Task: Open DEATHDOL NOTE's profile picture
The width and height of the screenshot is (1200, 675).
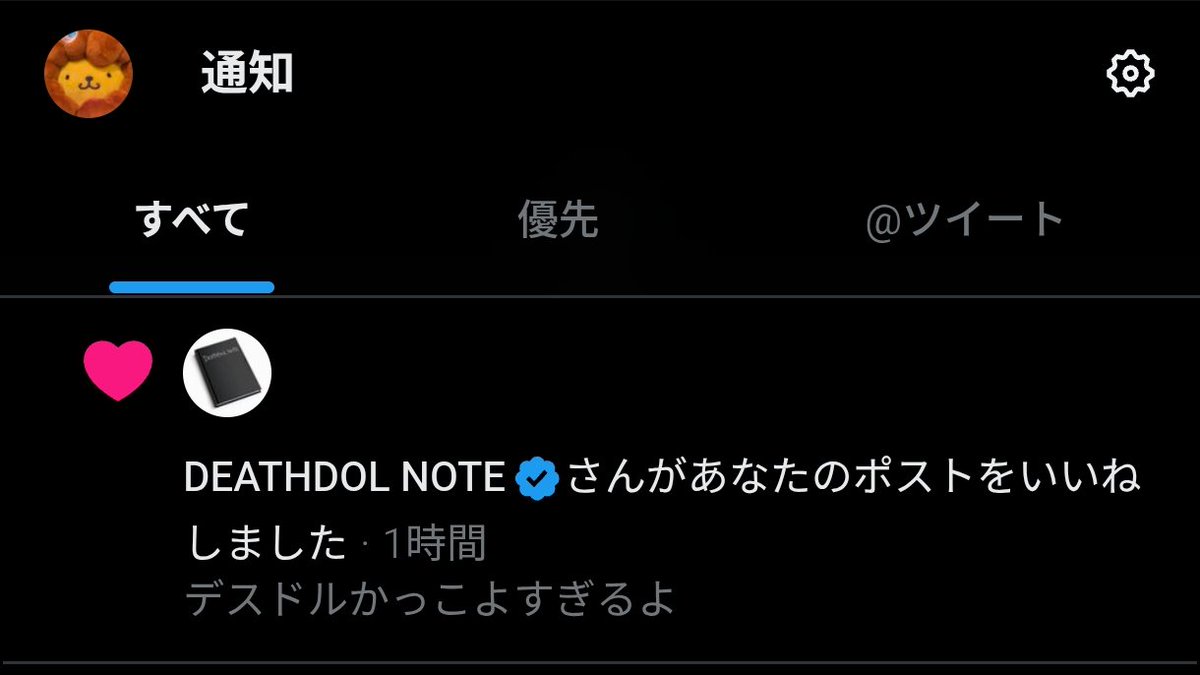Action: pyautogui.click(x=228, y=373)
